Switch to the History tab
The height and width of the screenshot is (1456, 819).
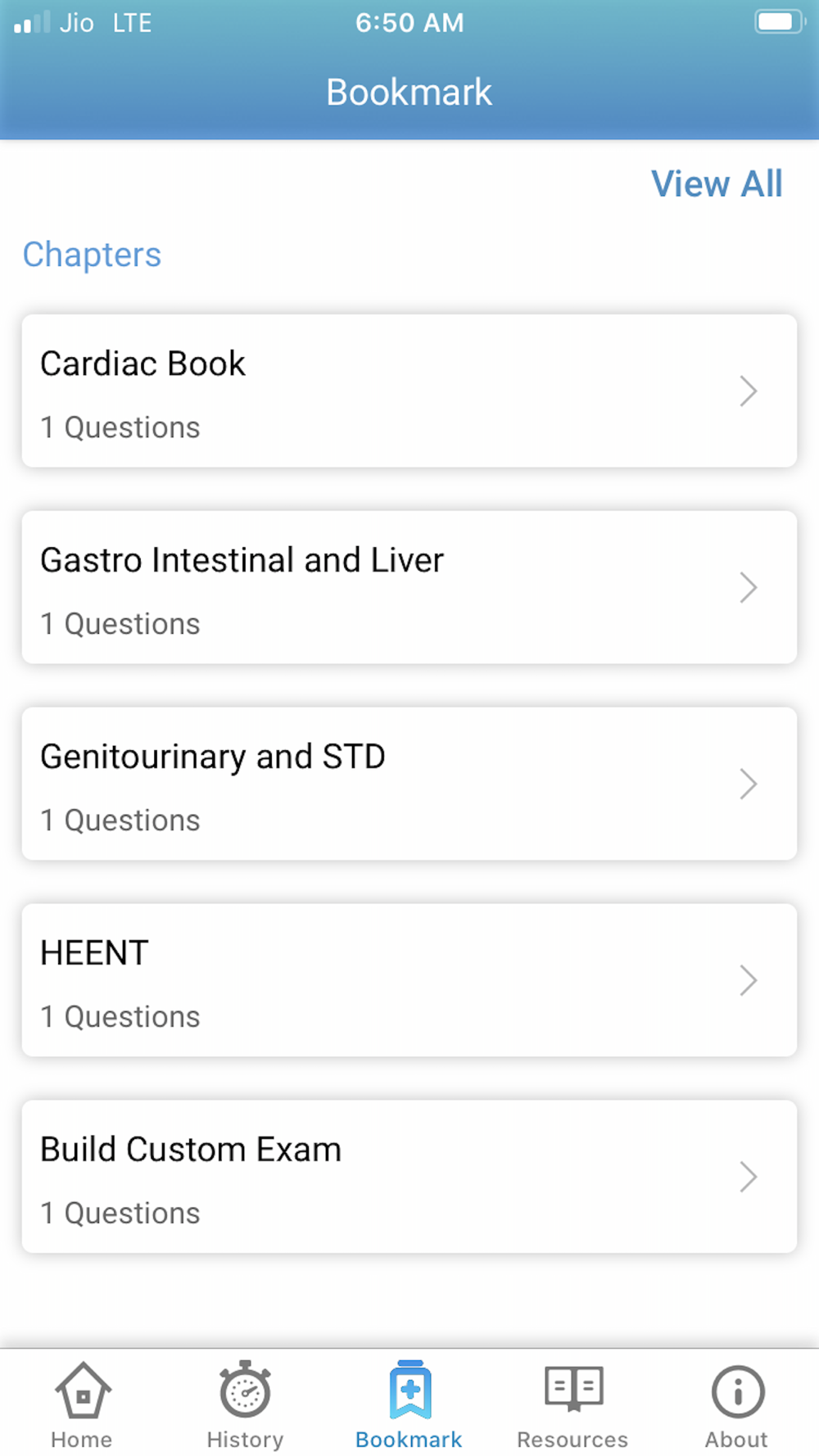click(245, 1404)
